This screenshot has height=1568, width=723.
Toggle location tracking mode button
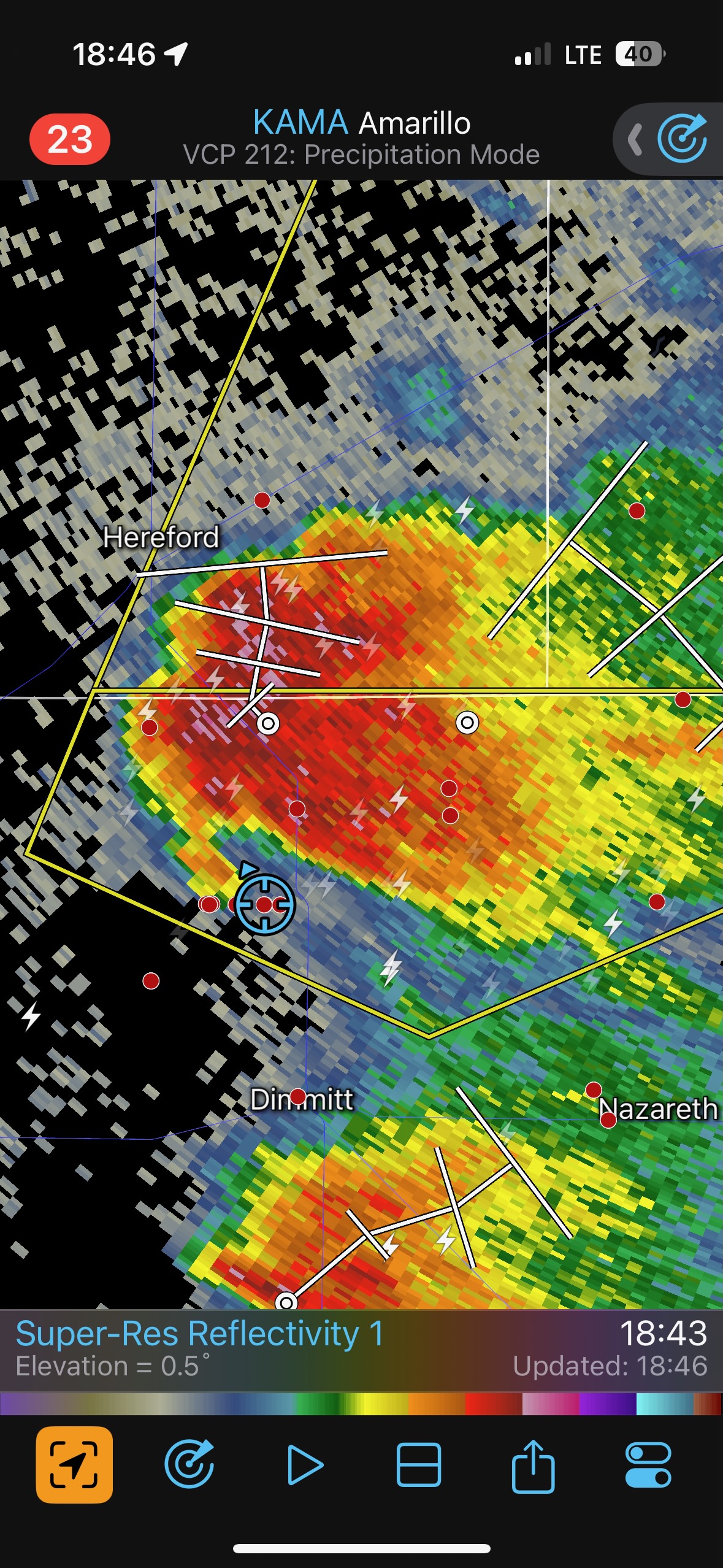(x=74, y=1464)
